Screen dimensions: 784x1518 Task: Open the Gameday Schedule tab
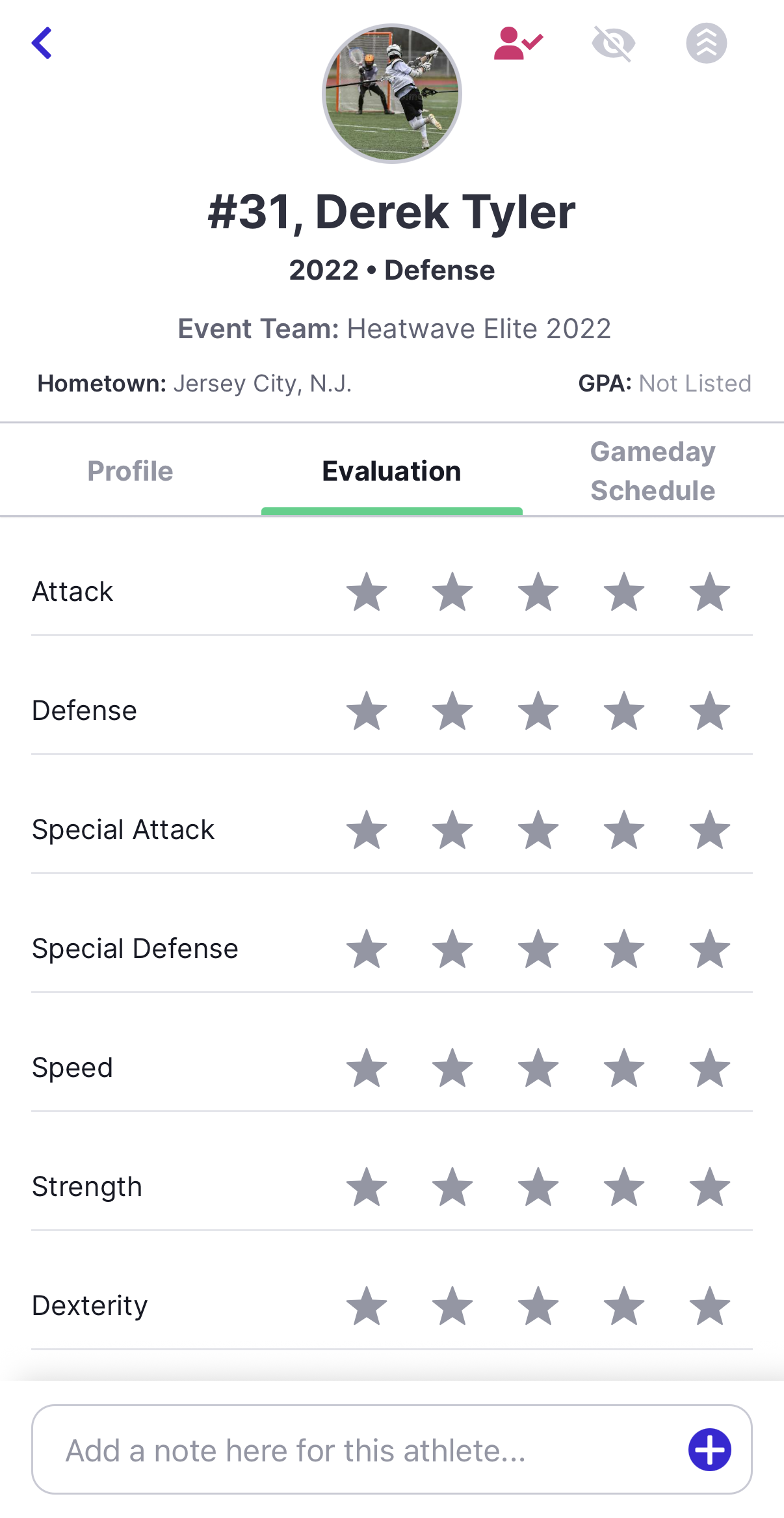click(x=653, y=471)
